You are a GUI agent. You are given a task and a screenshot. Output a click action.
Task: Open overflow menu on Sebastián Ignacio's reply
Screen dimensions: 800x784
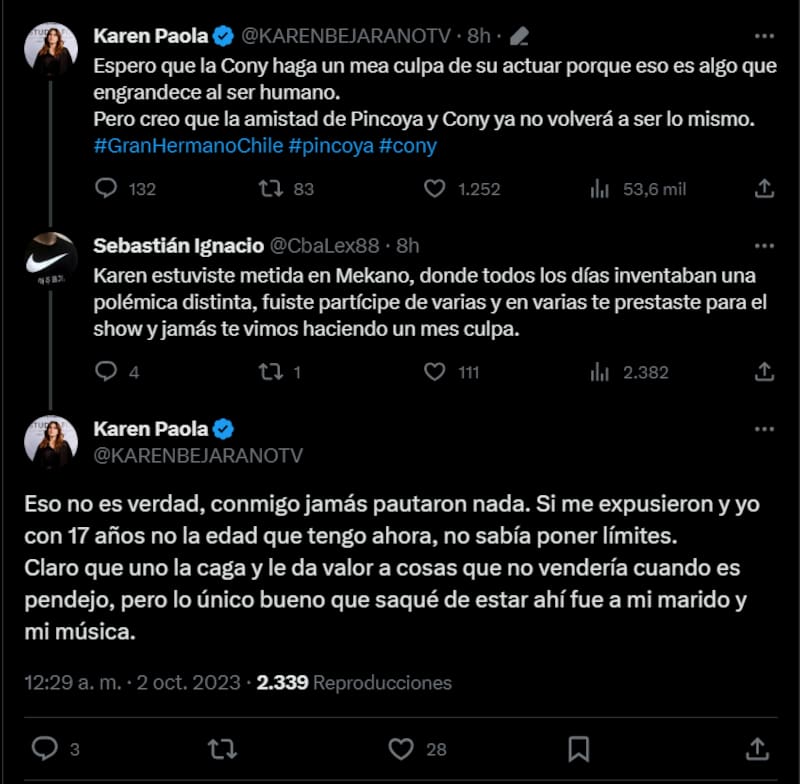pos(764,246)
